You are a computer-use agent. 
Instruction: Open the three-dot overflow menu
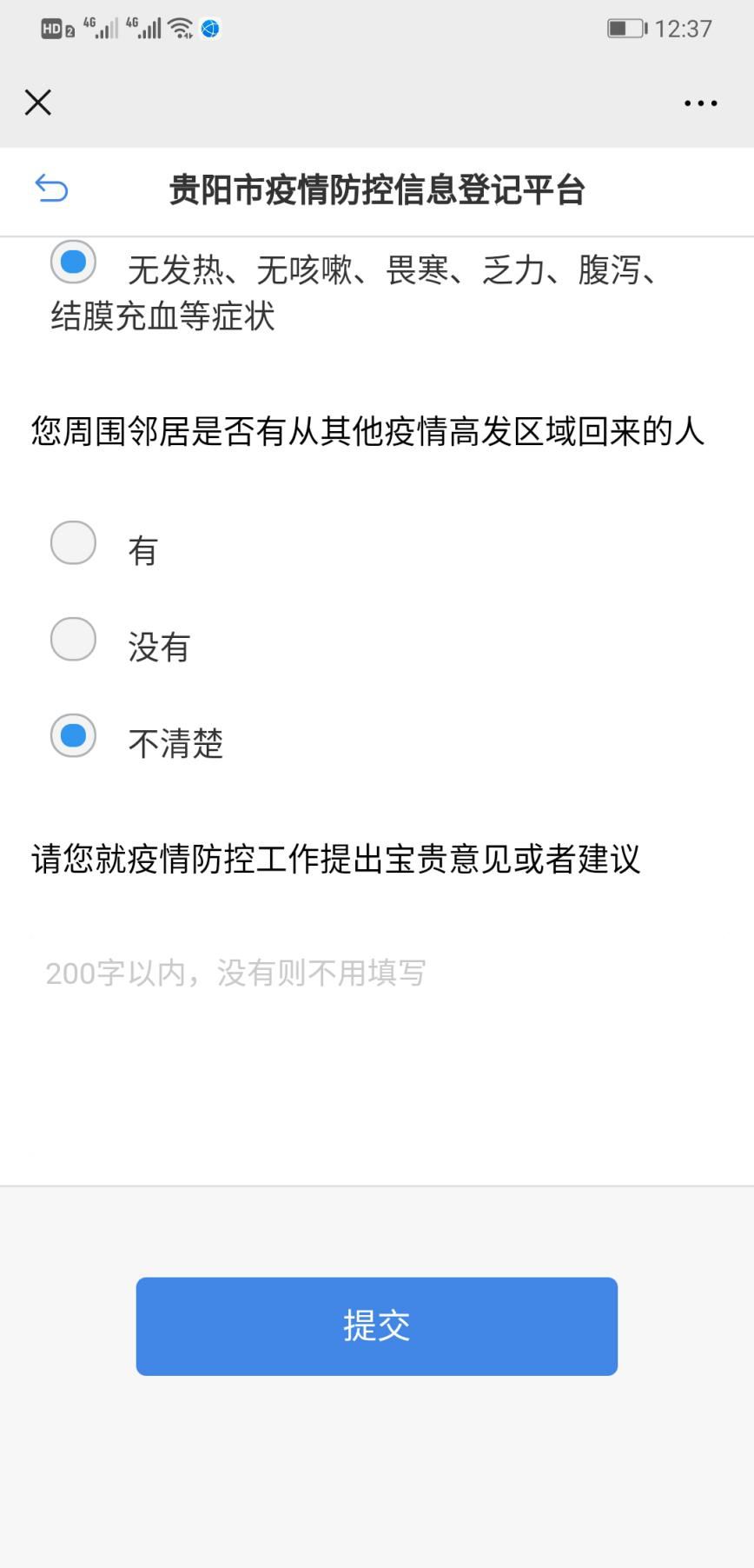point(700,103)
